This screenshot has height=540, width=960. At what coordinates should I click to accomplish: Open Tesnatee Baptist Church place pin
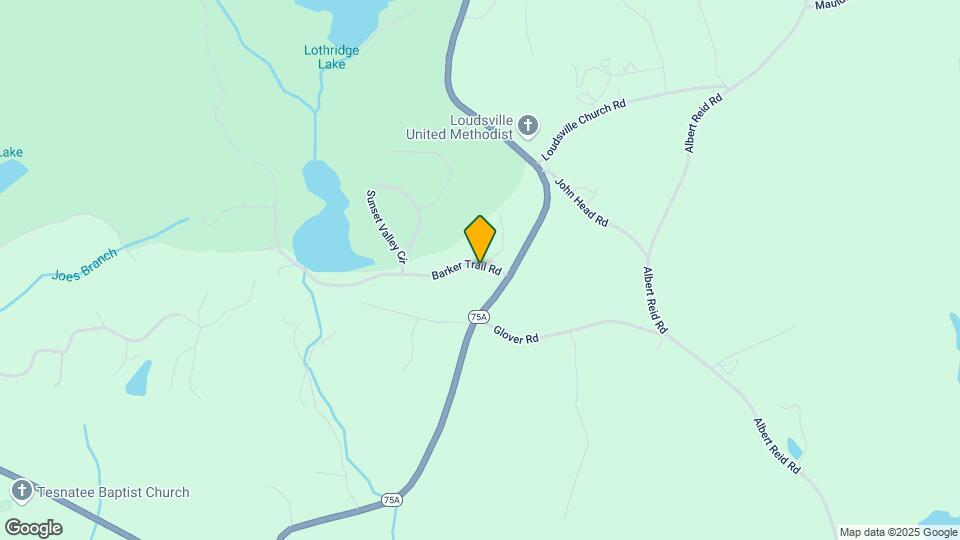(22, 491)
